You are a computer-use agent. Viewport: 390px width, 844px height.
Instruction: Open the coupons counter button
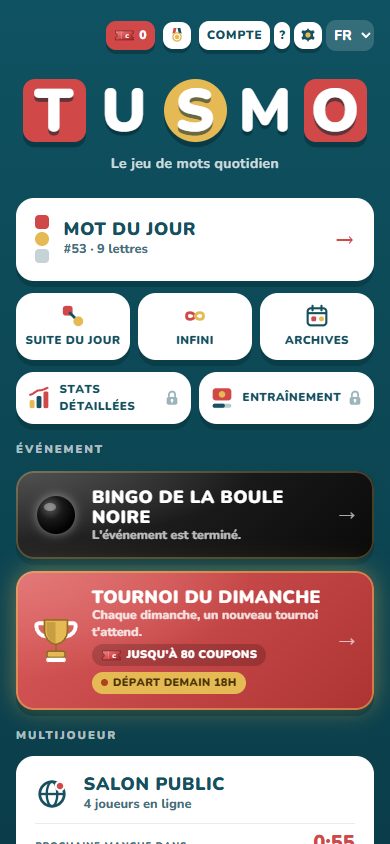[130, 36]
